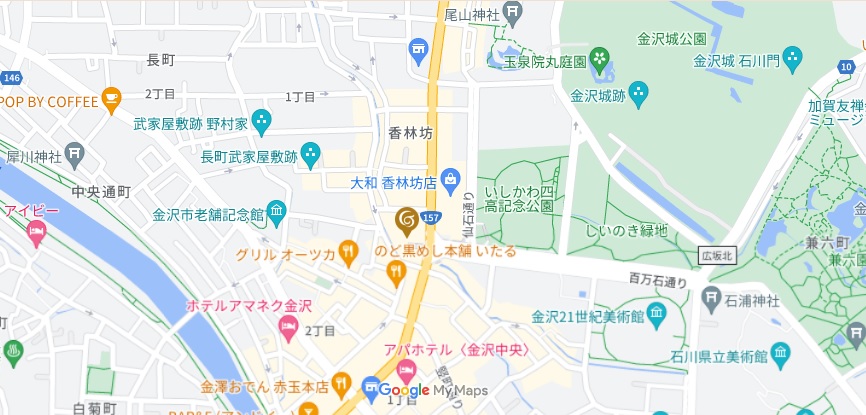
Task: Select the グリル オーツカ restaurant marker
Action: (x=348, y=252)
